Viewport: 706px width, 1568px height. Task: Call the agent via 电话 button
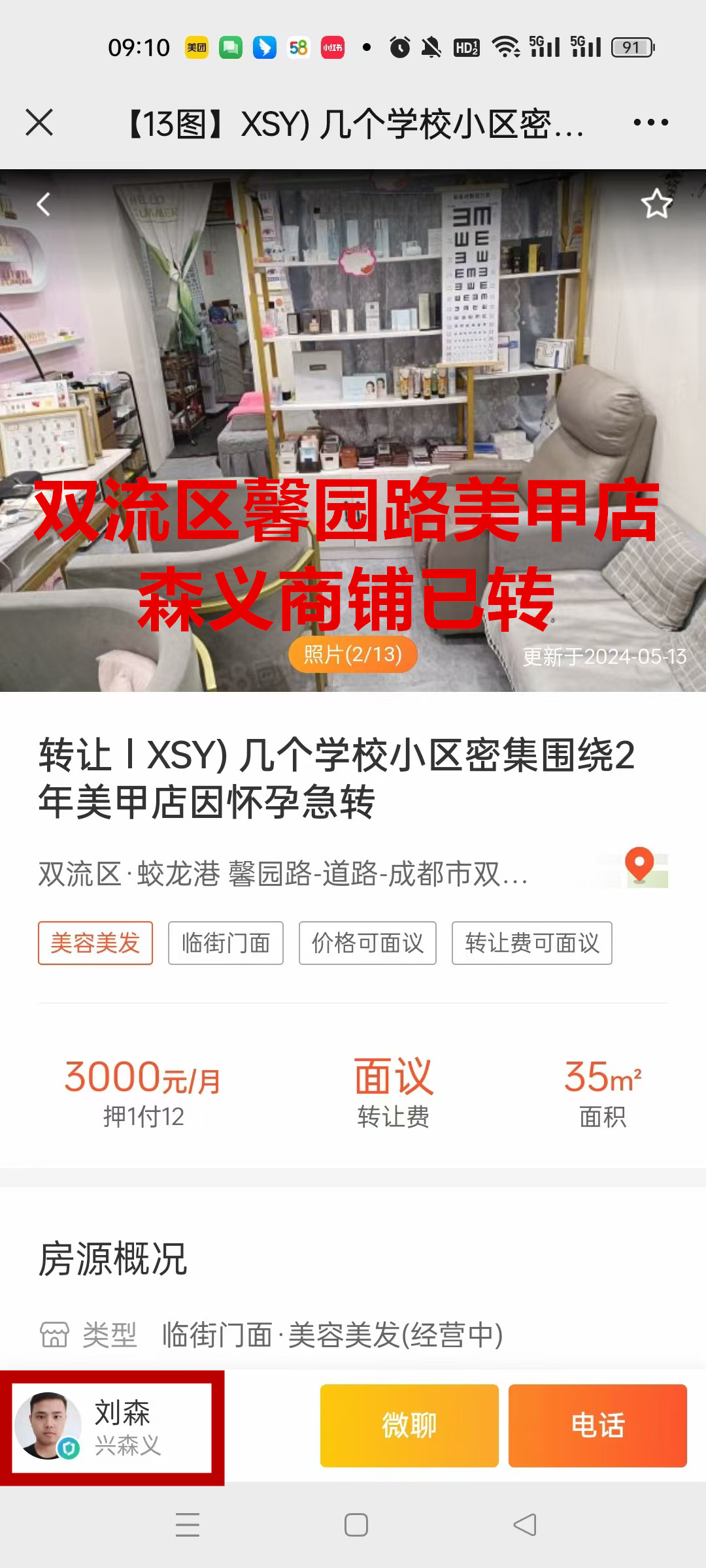point(597,1425)
